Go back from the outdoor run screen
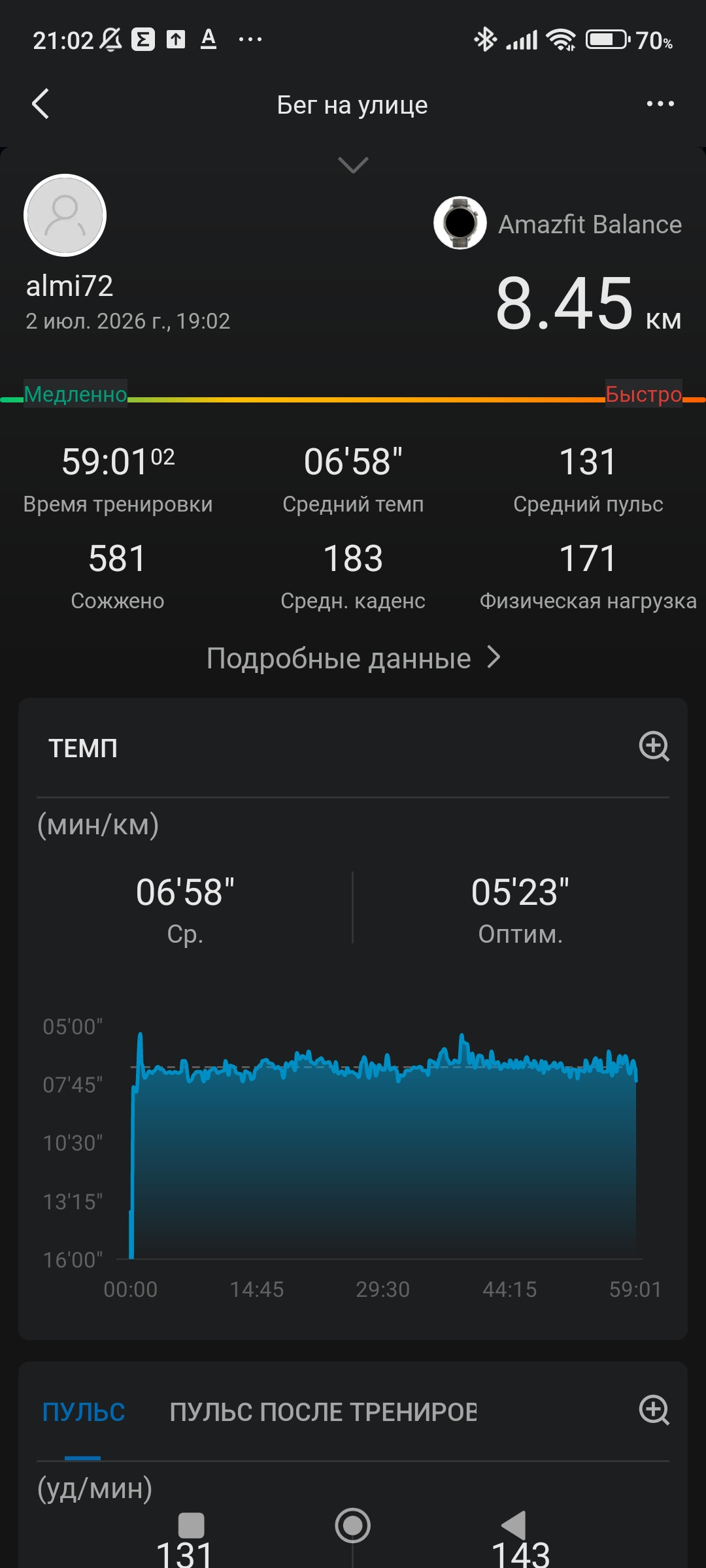706x1568 pixels. pos(41,104)
